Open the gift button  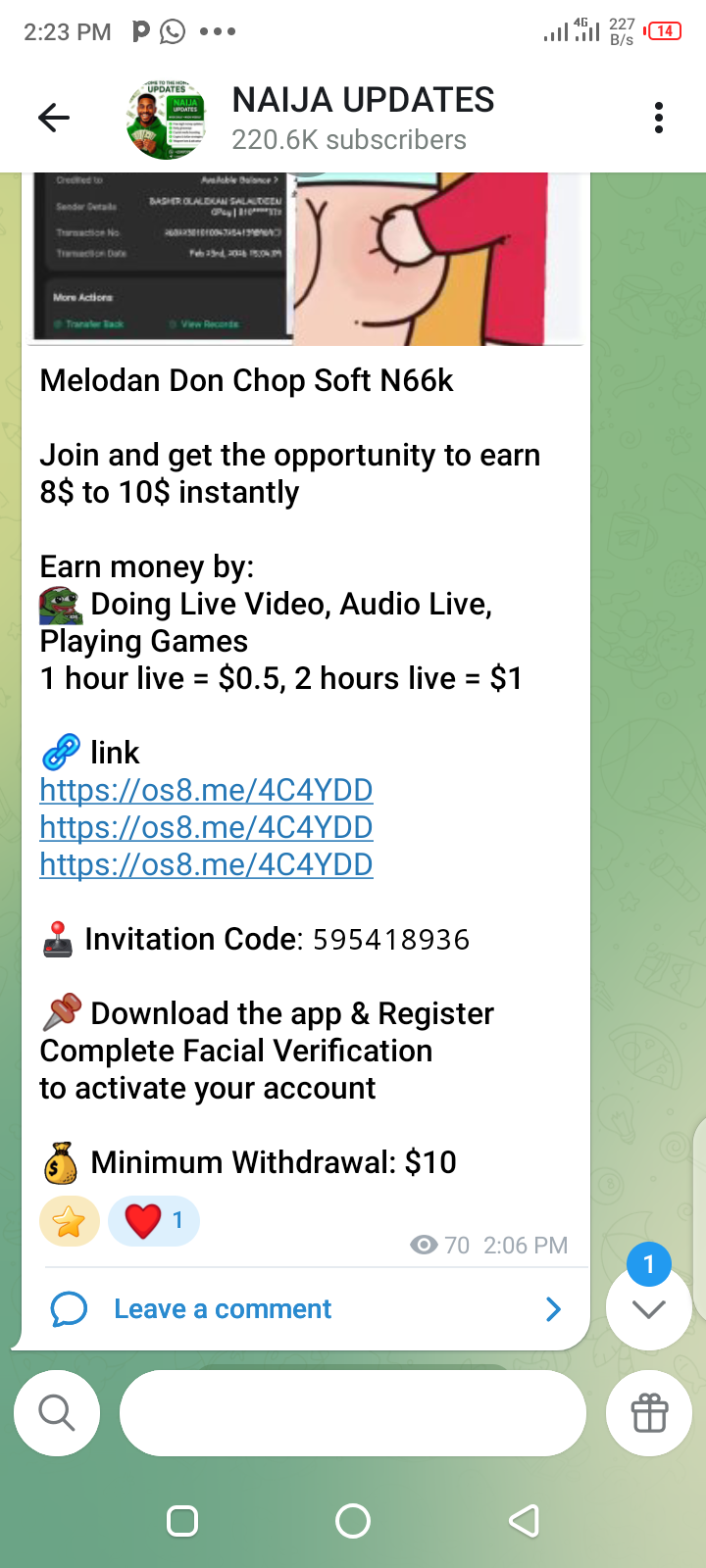(x=649, y=1413)
